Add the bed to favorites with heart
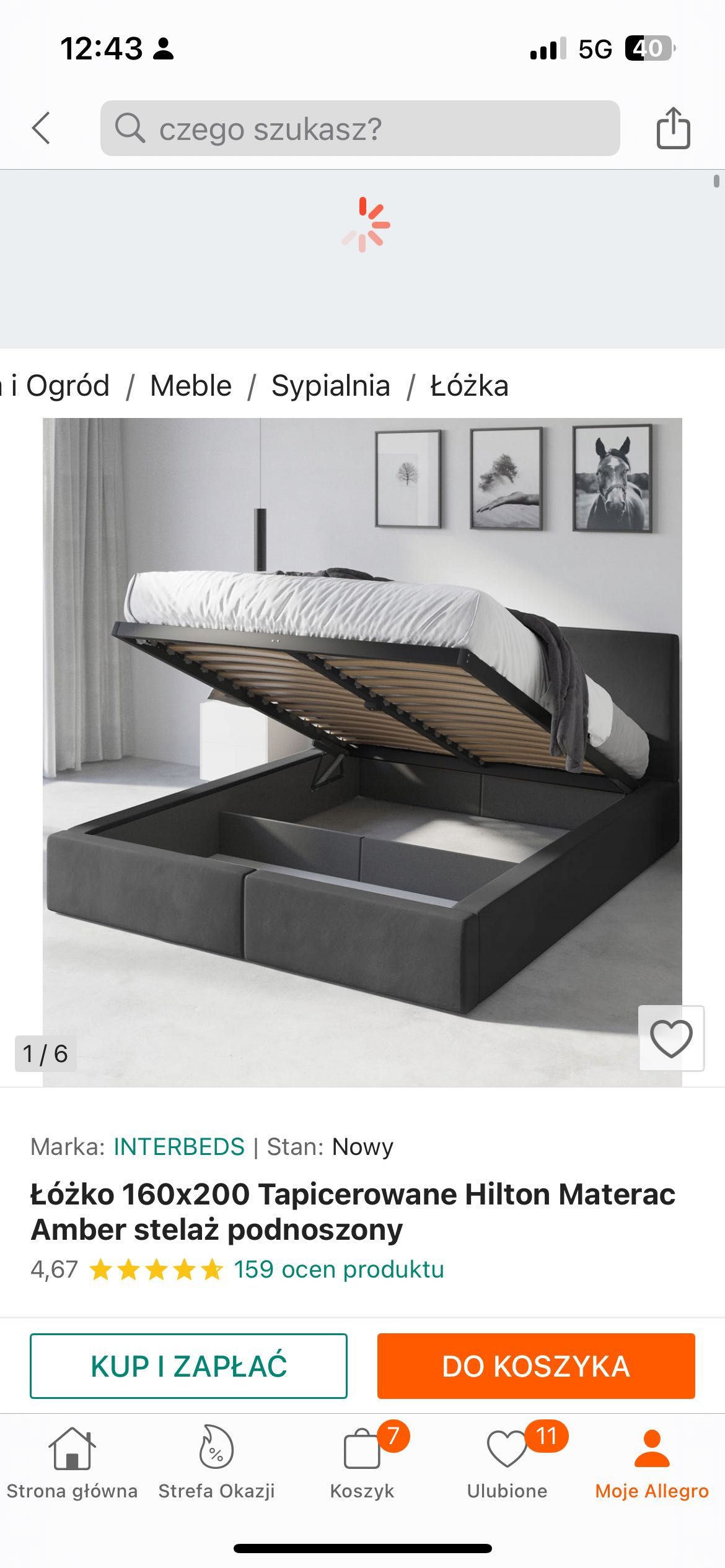 [x=671, y=1039]
